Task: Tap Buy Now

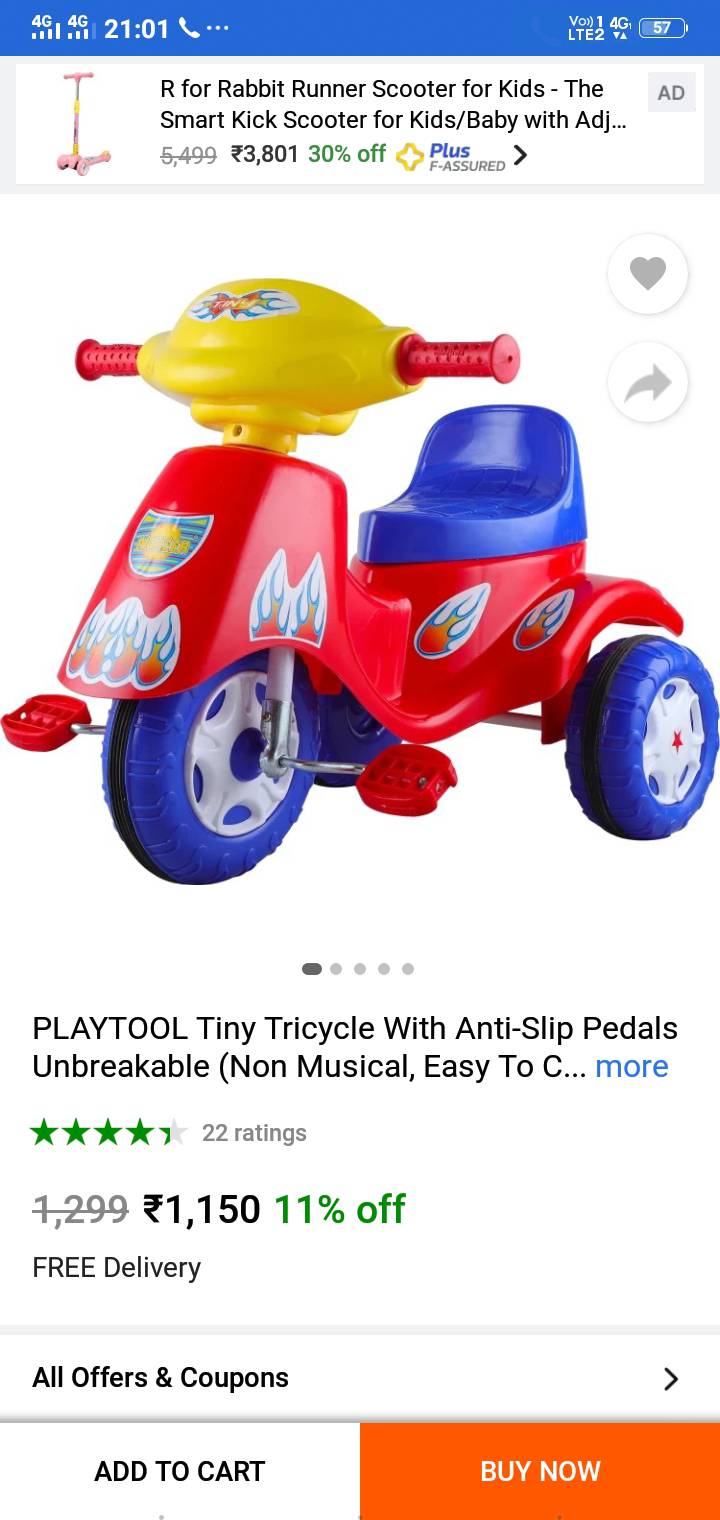Action: pos(540,1471)
